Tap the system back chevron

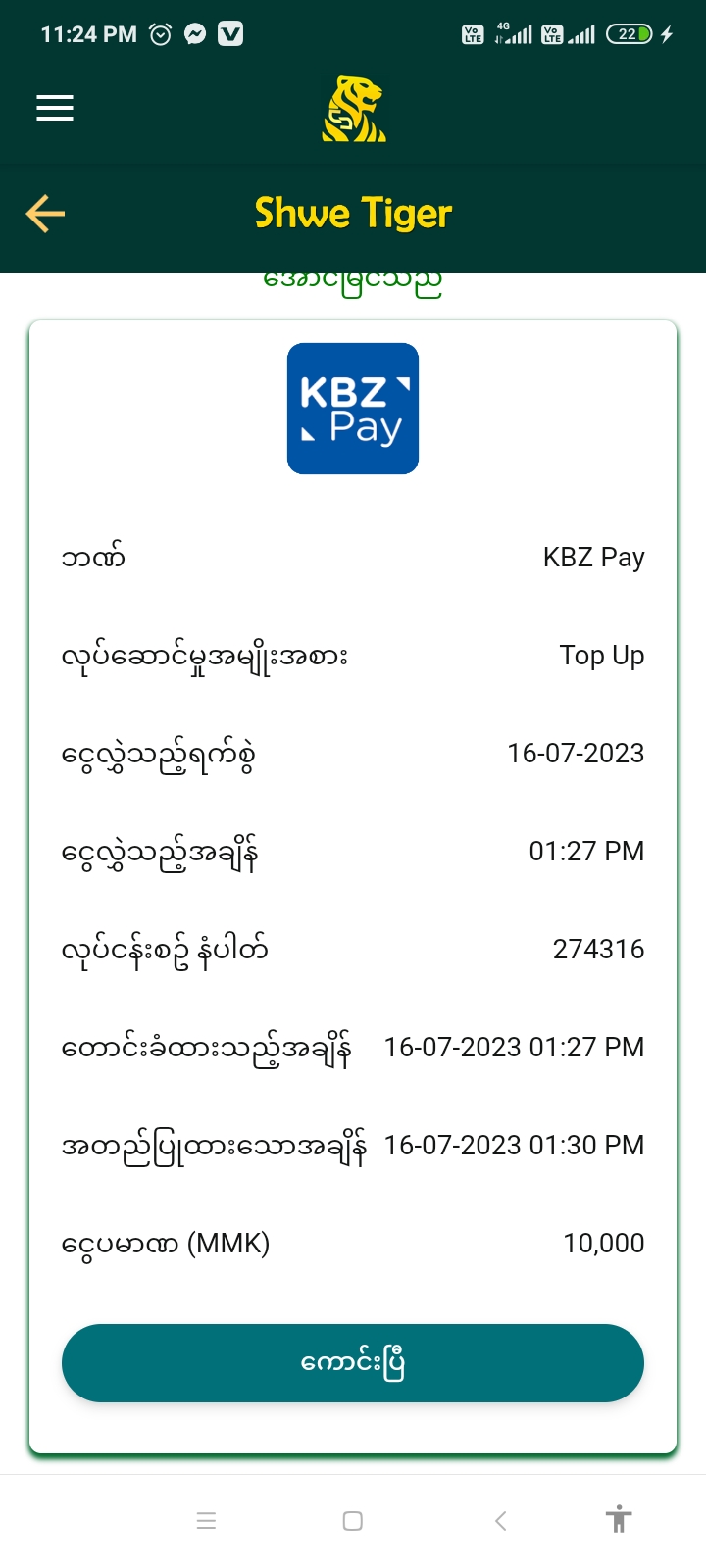pyautogui.click(x=500, y=1521)
